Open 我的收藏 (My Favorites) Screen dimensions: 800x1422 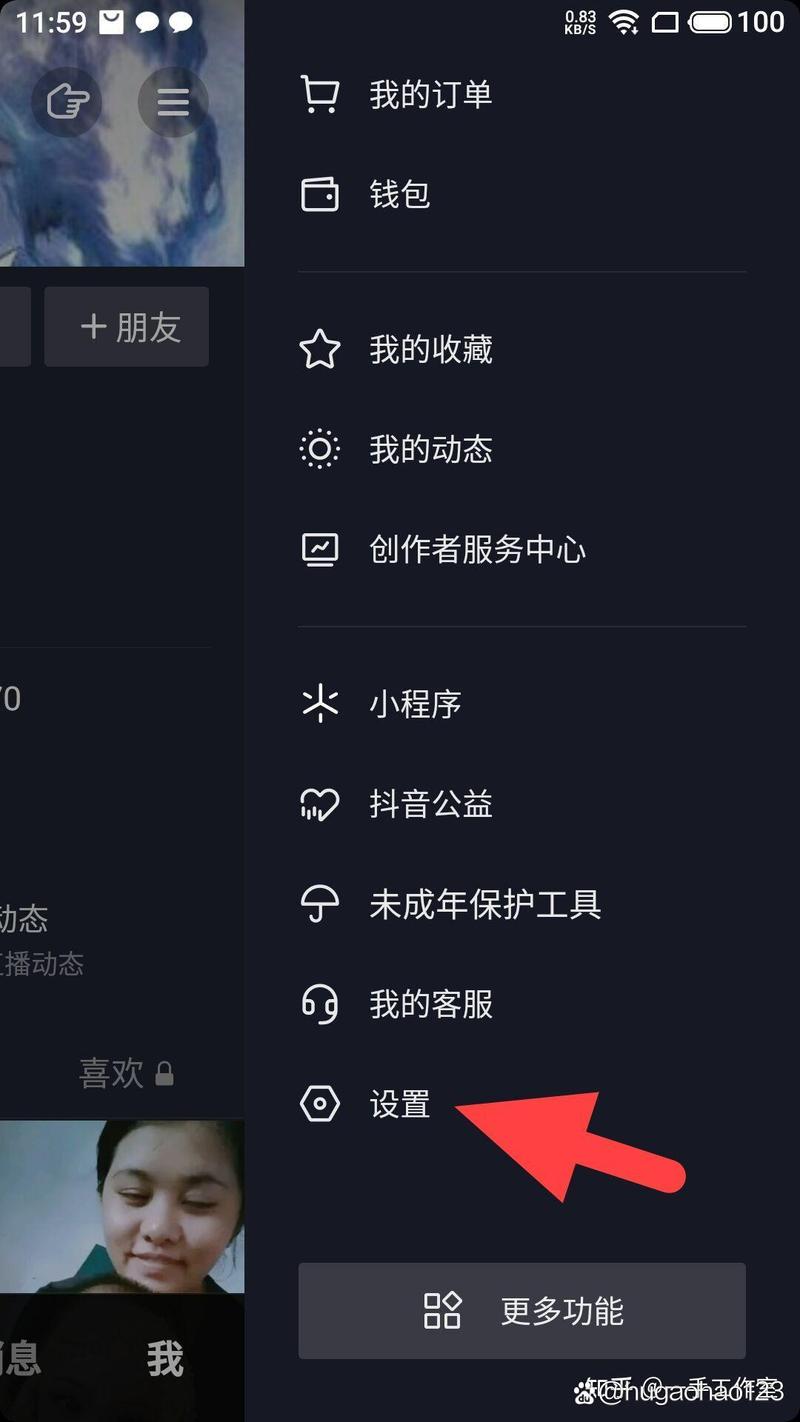pos(430,349)
